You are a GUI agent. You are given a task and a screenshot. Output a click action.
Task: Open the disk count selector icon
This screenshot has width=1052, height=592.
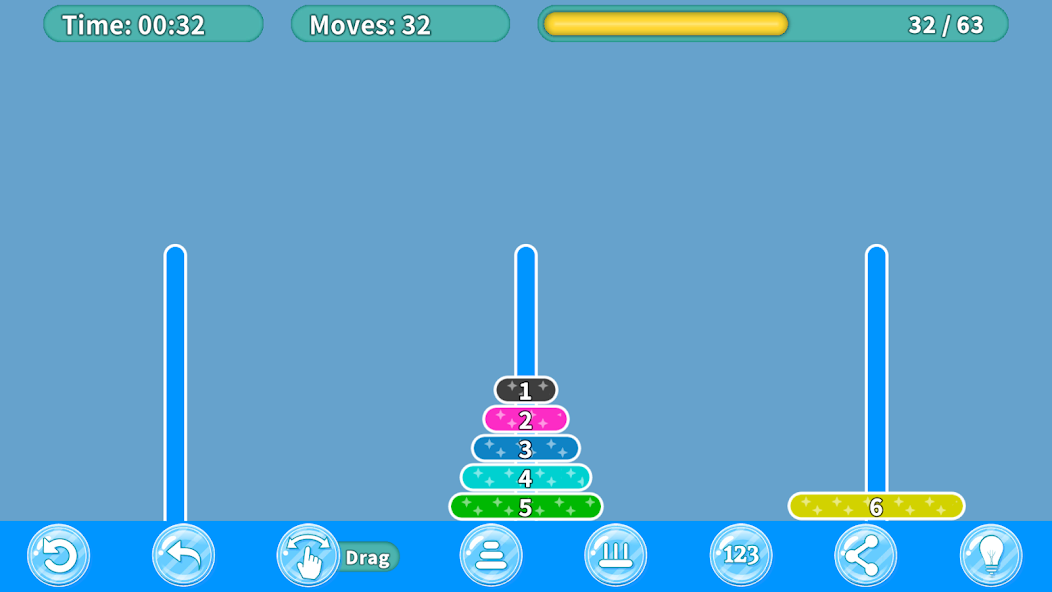point(491,555)
